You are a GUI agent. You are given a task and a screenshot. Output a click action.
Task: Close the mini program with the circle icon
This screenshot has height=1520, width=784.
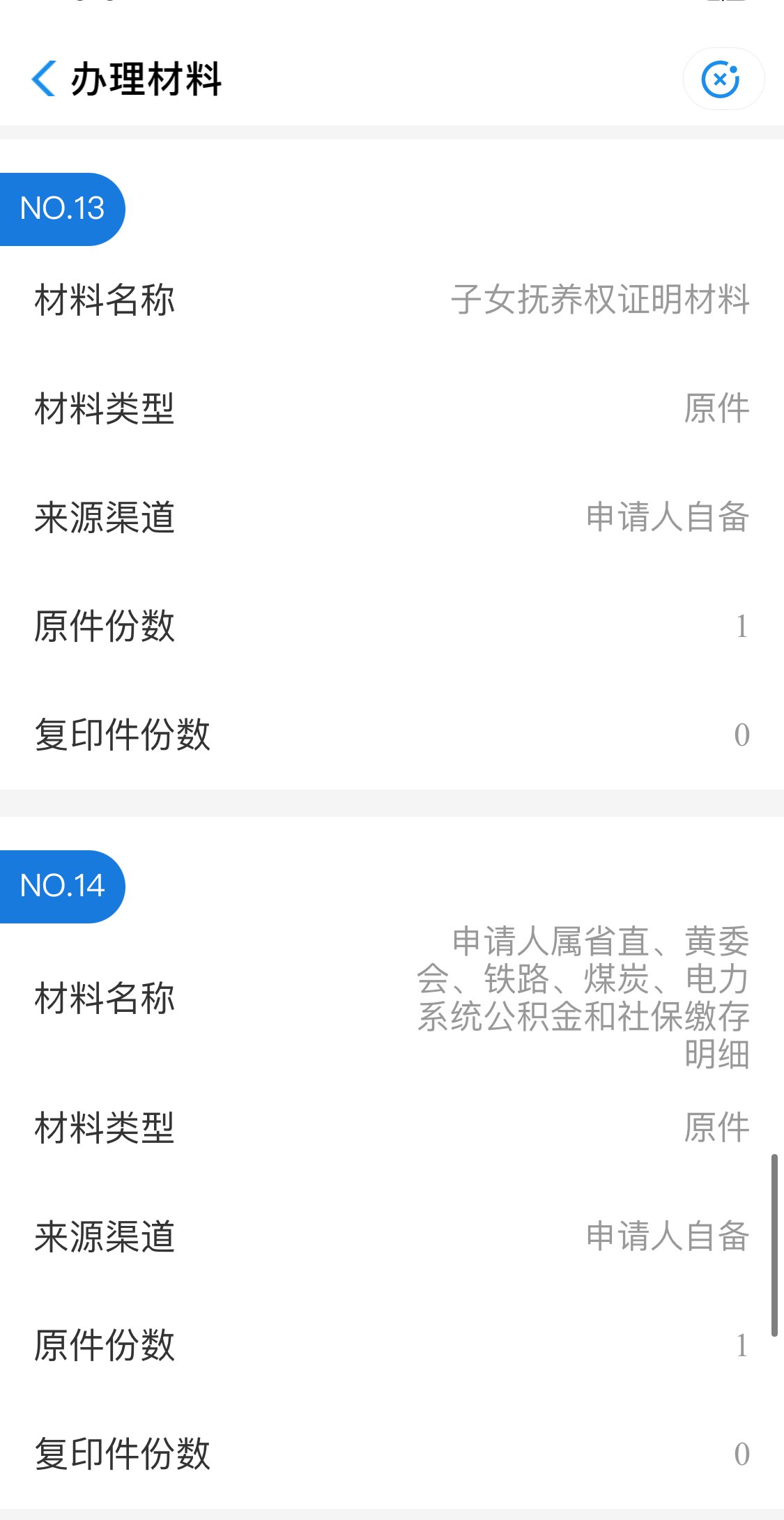pos(722,79)
